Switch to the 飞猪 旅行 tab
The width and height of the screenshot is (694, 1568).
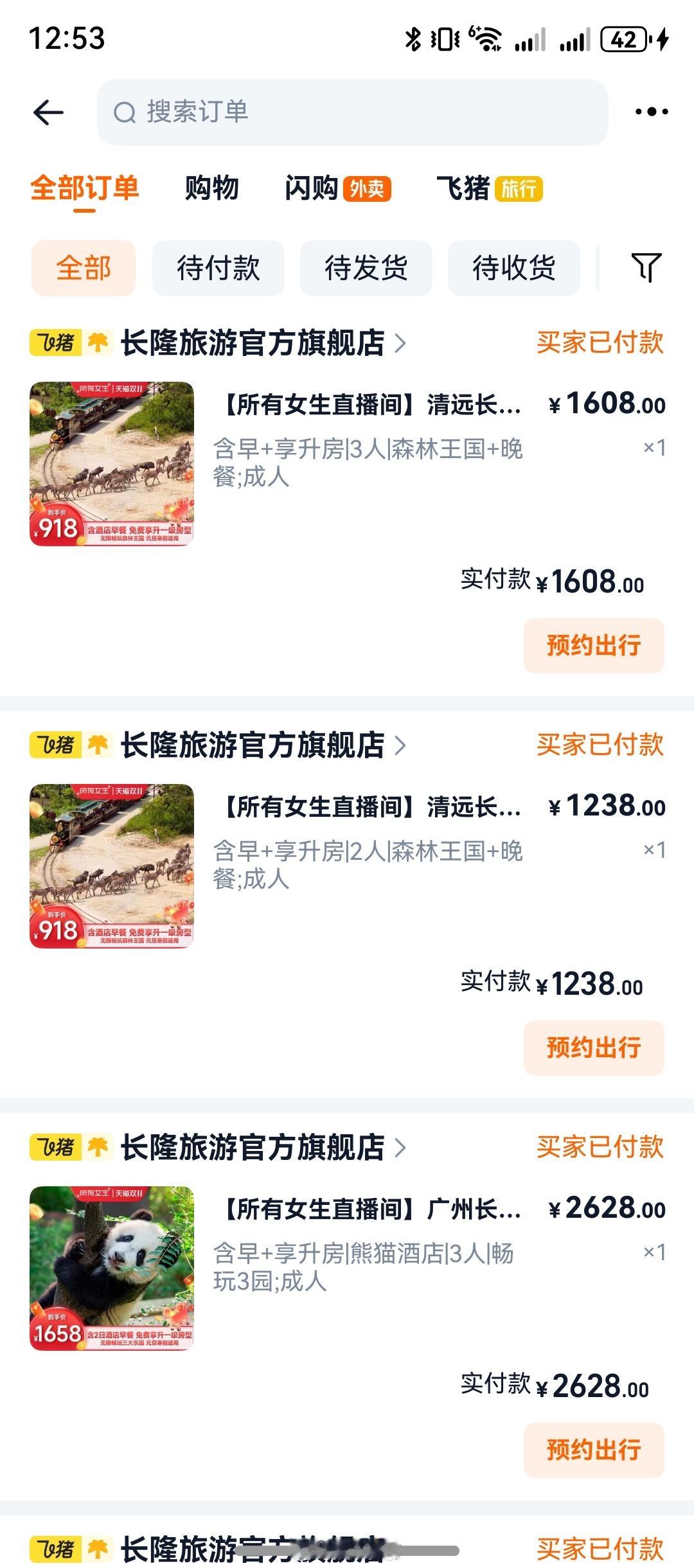tap(489, 188)
